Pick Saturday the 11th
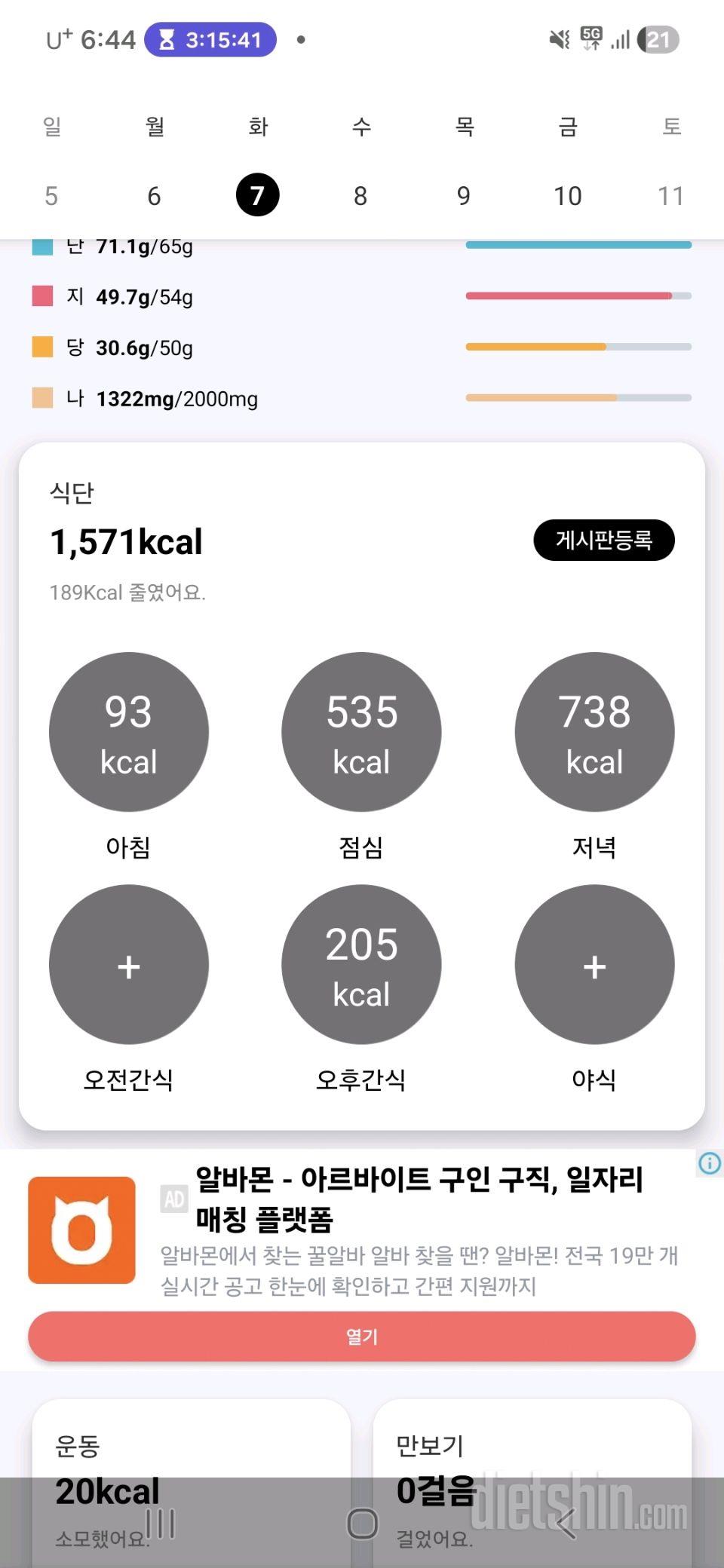Screen dimensions: 724x1568 click(670, 196)
